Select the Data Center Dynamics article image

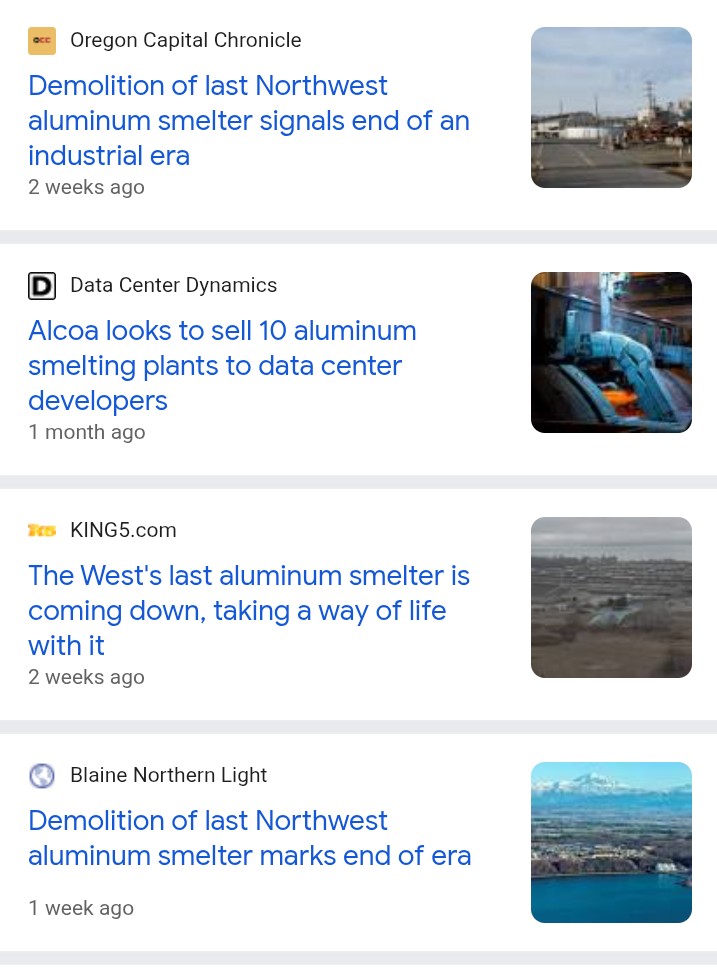pos(611,353)
